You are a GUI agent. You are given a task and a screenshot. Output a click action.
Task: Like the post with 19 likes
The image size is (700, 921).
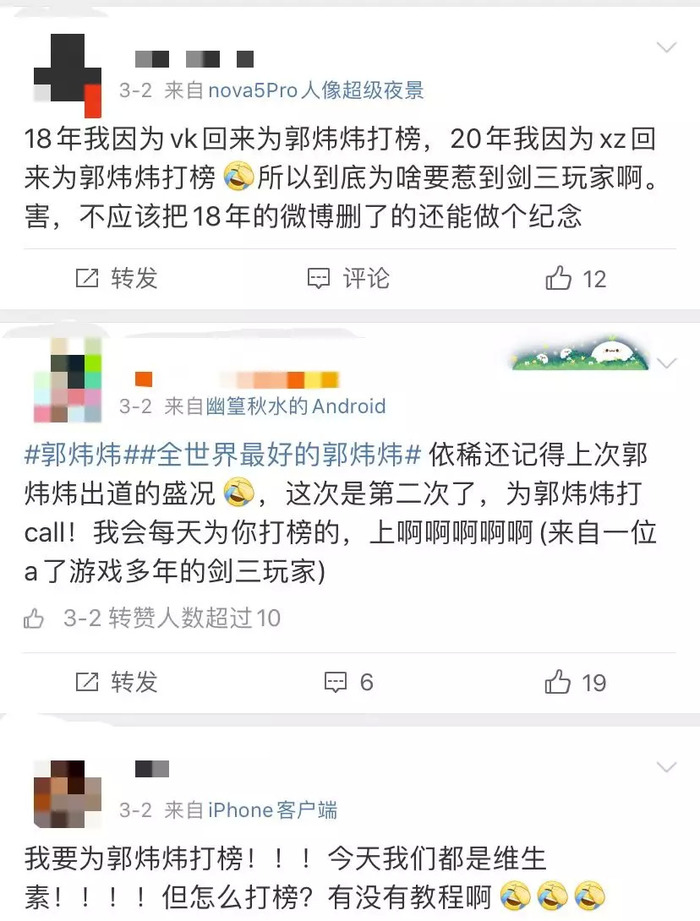point(576,682)
